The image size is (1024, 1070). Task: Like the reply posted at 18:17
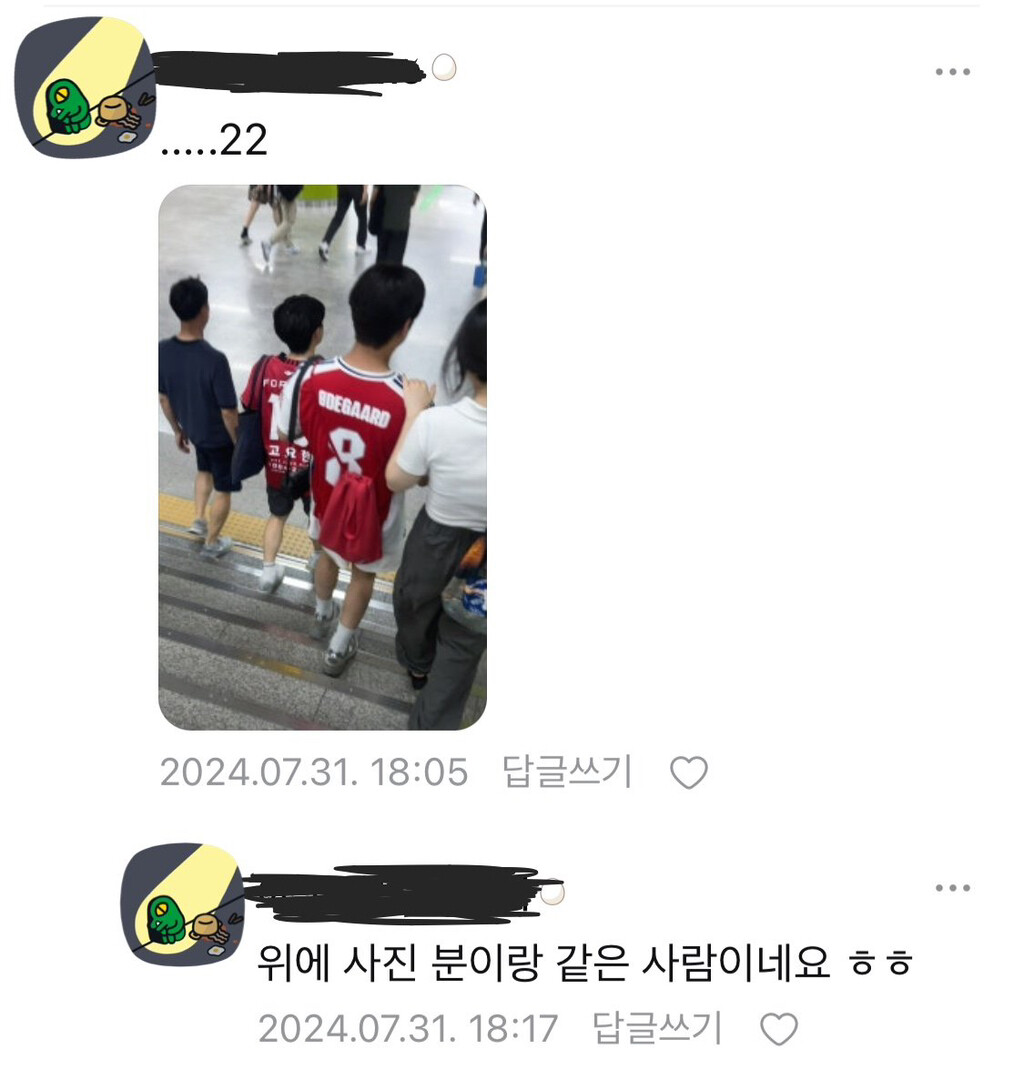pos(779,1028)
